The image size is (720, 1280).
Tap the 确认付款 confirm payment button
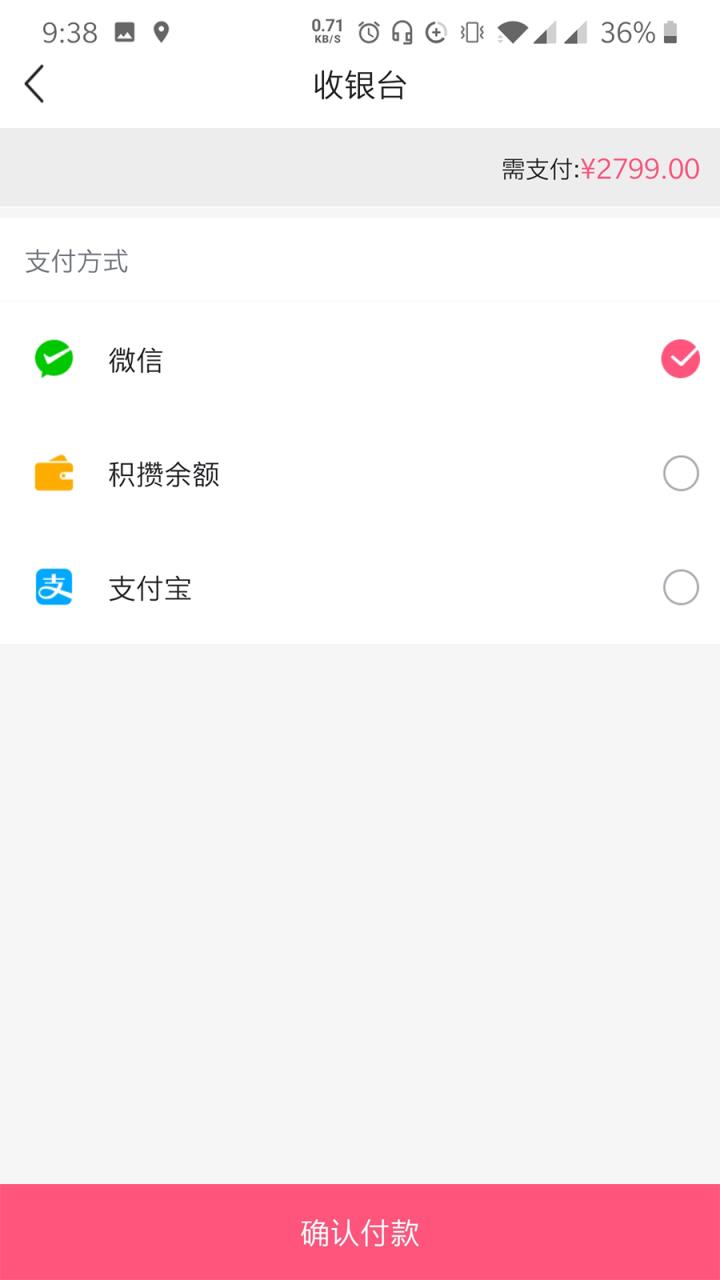pyautogui.click(x=360, y=1231)
